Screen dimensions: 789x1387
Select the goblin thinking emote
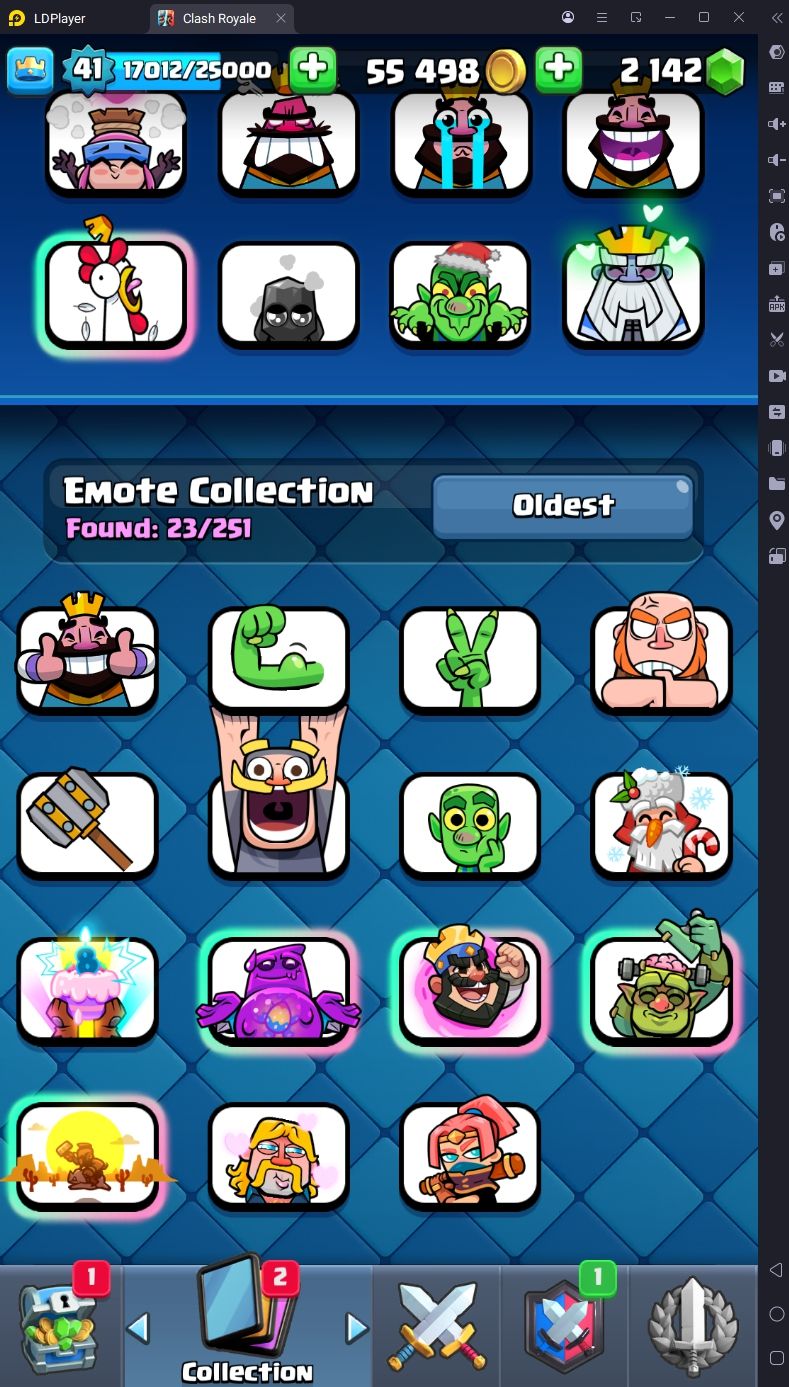coord(470,823)
